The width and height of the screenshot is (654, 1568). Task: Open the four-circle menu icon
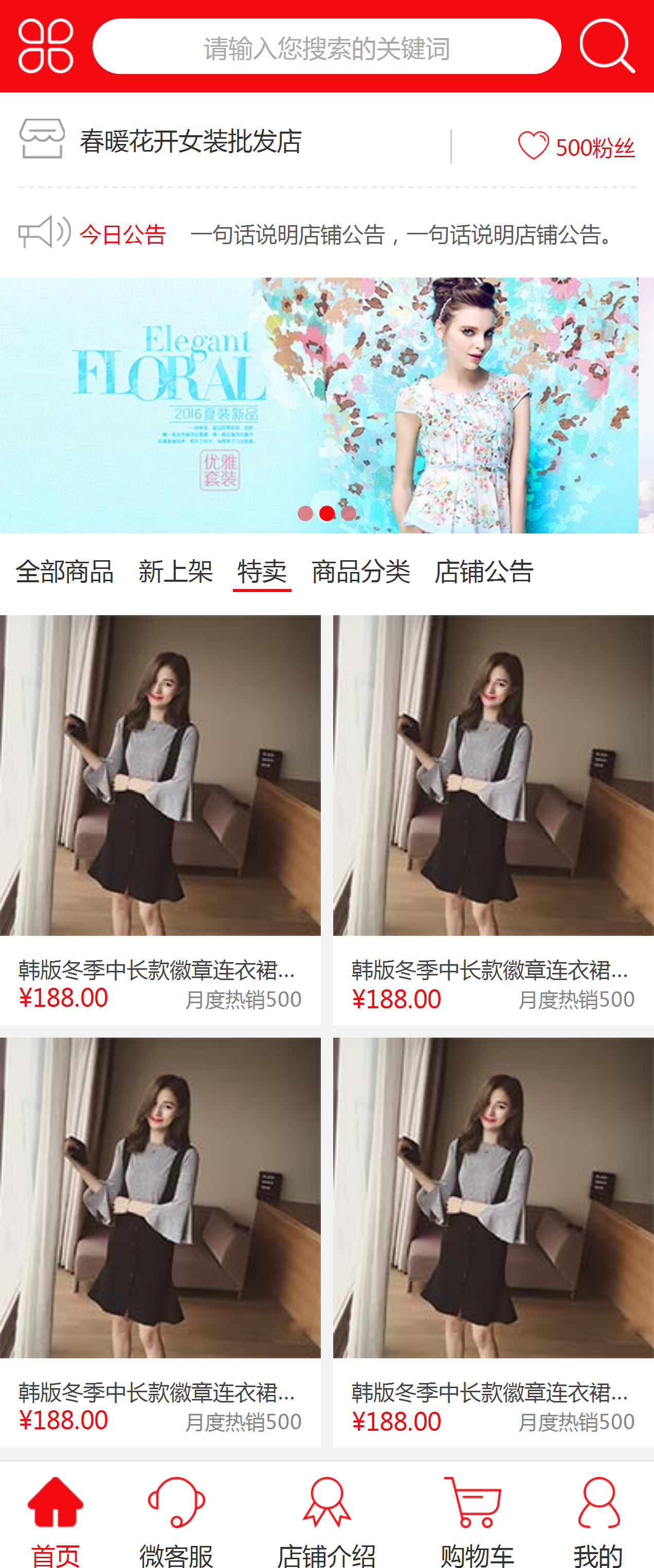tap(46, 46)
